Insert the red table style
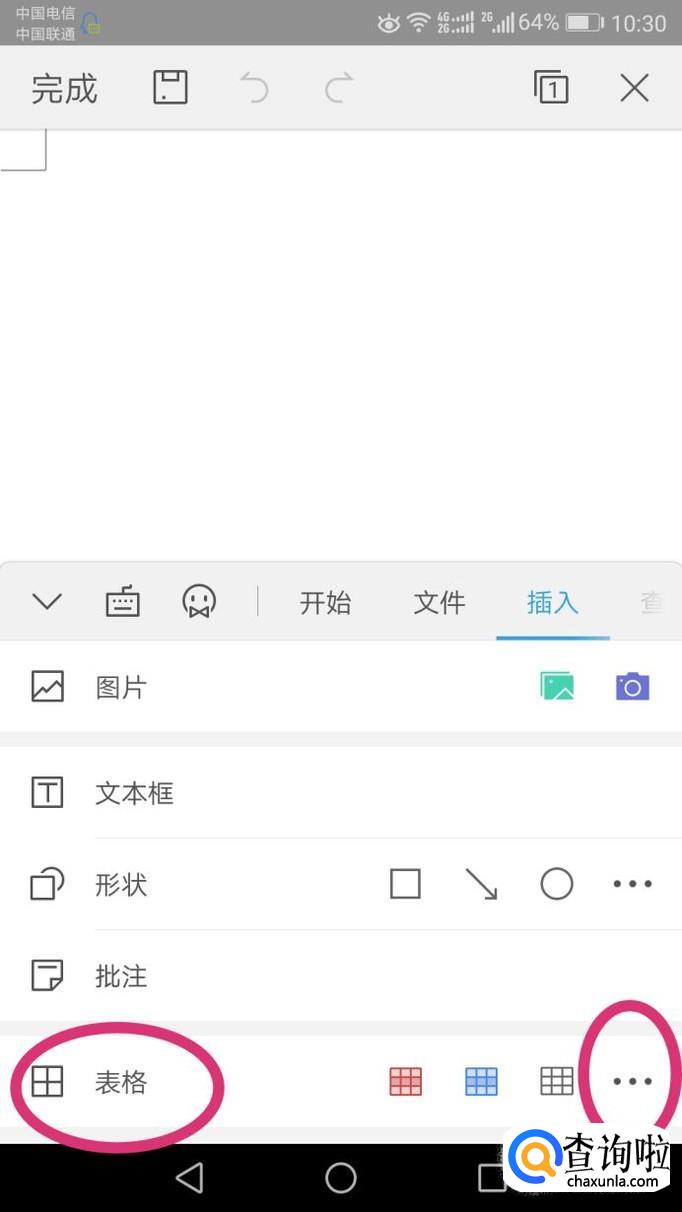The height and width of the screenshot is (1212, 682). click(405, 1081)
